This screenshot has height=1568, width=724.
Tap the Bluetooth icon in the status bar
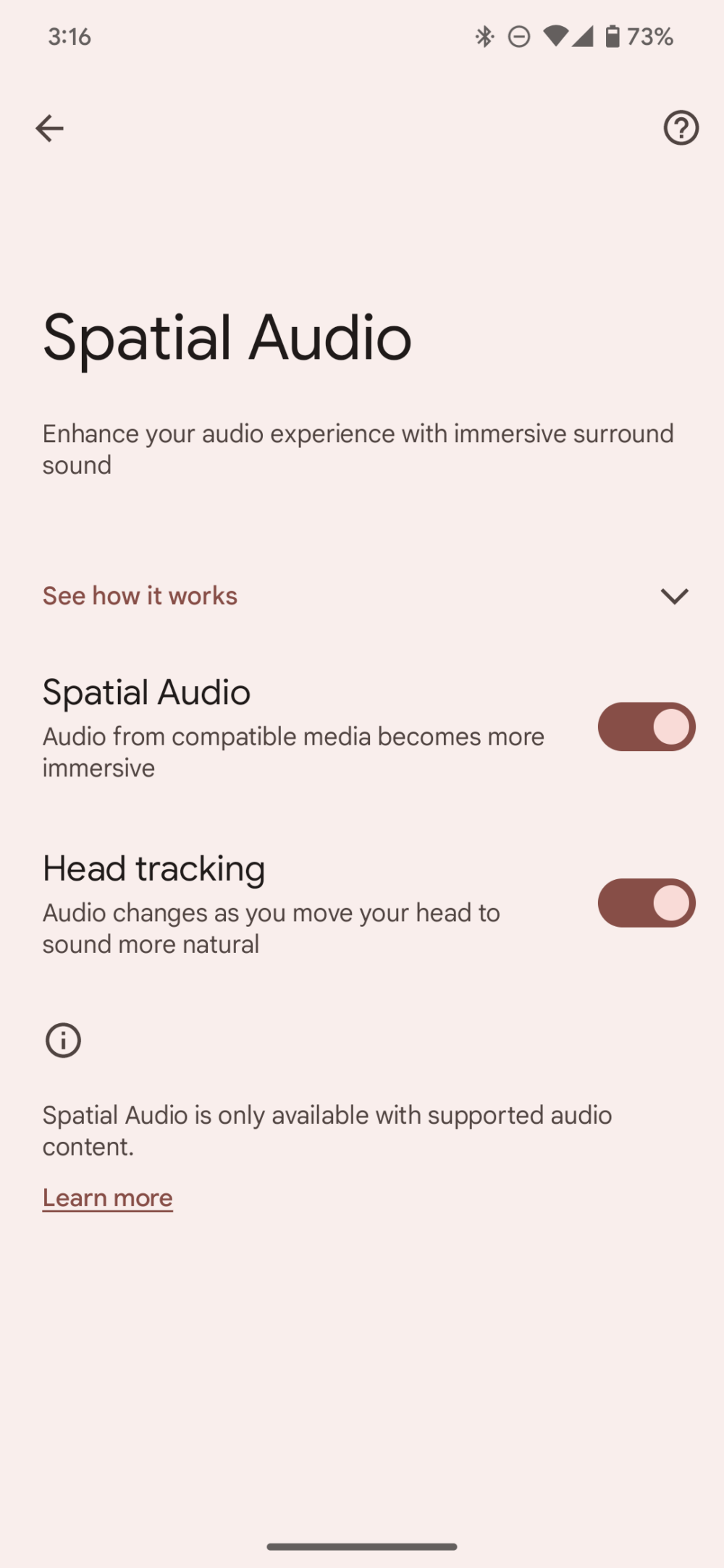click(484, 35)
